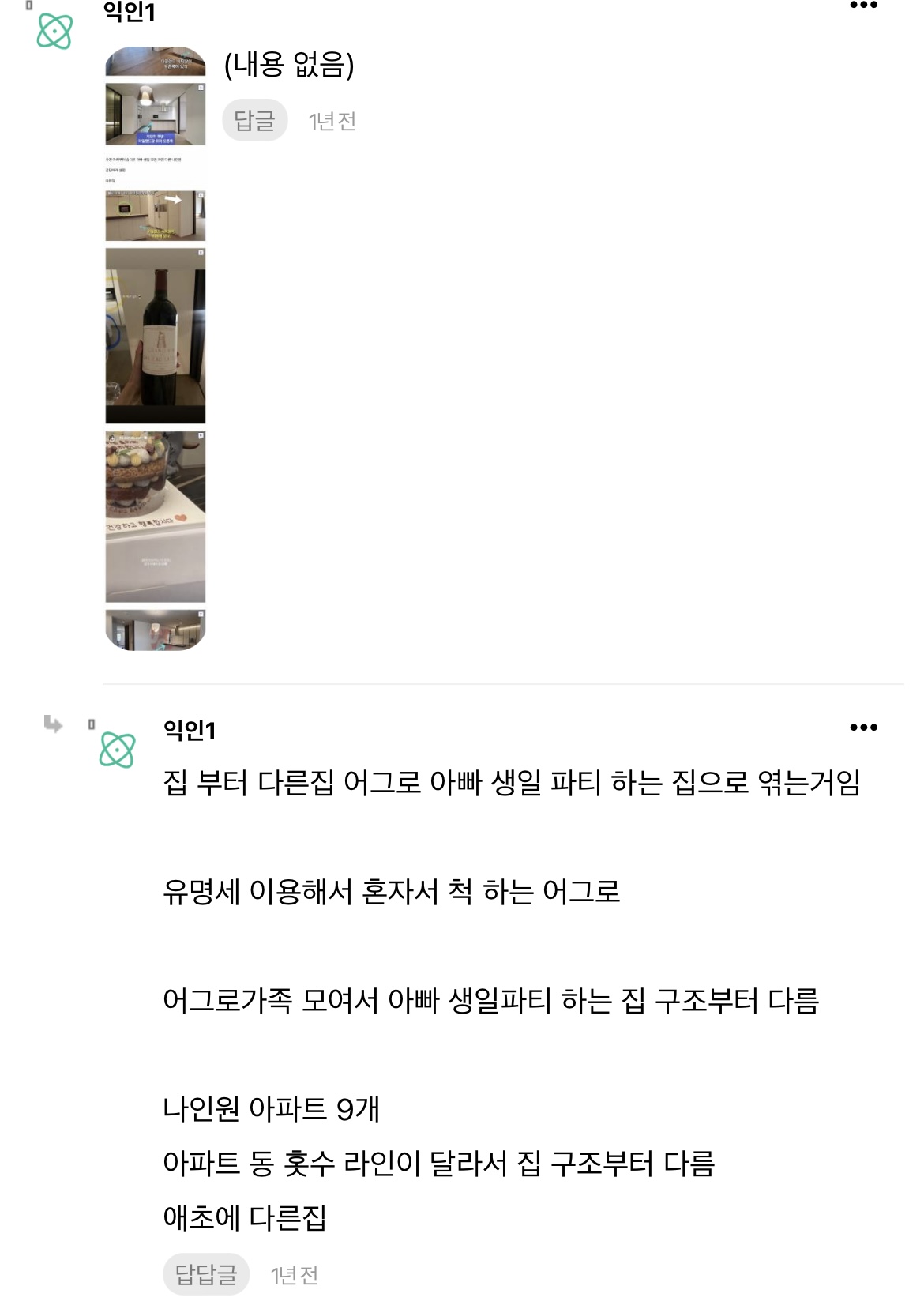Image resolution: width=924 pixels, height=1305 pixels.
Task: Click the small gray badge icon beside the reply avatar
Action: pos(92,724)
